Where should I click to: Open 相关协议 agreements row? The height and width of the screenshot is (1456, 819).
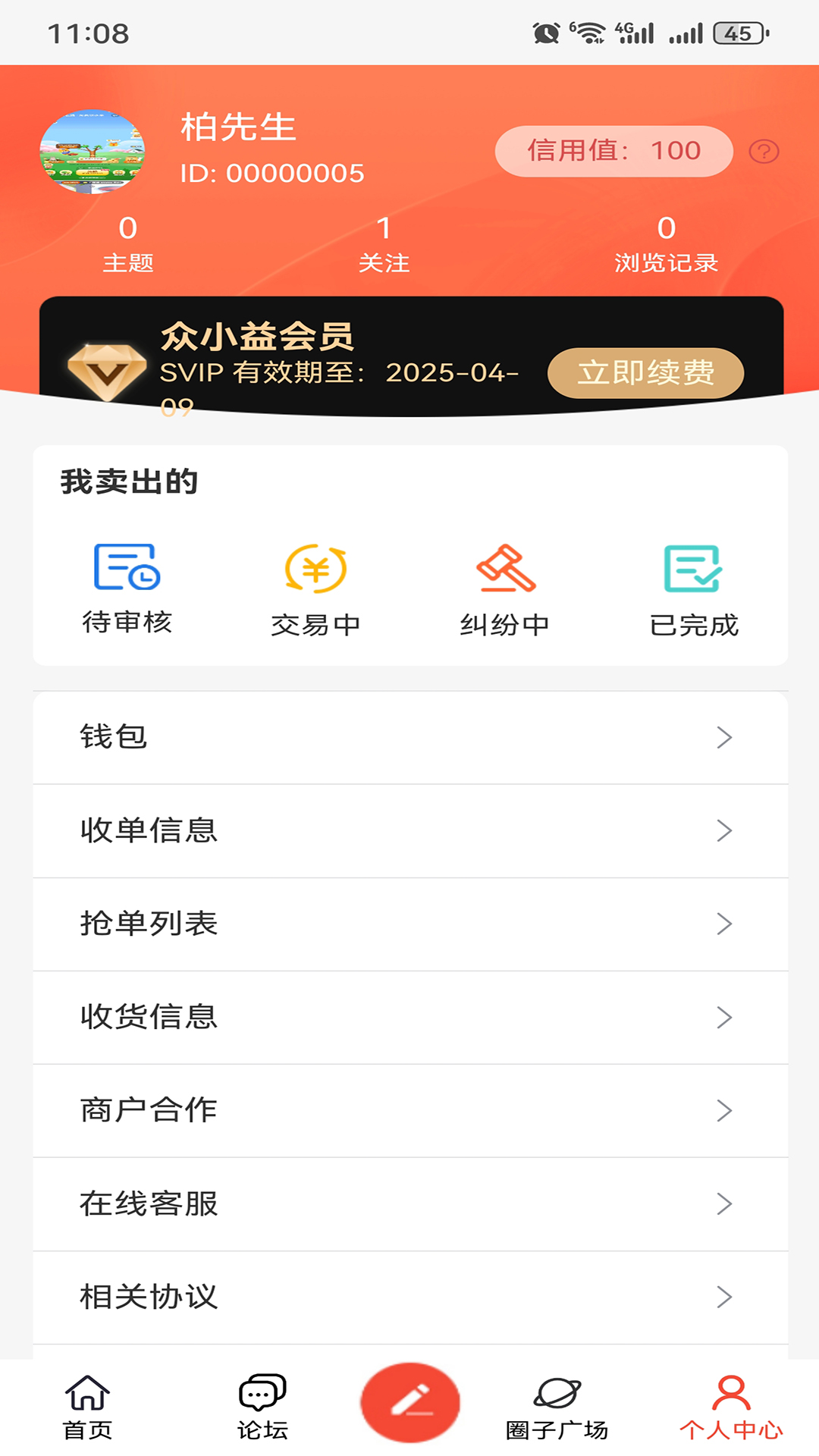(x=409, y=1297)
